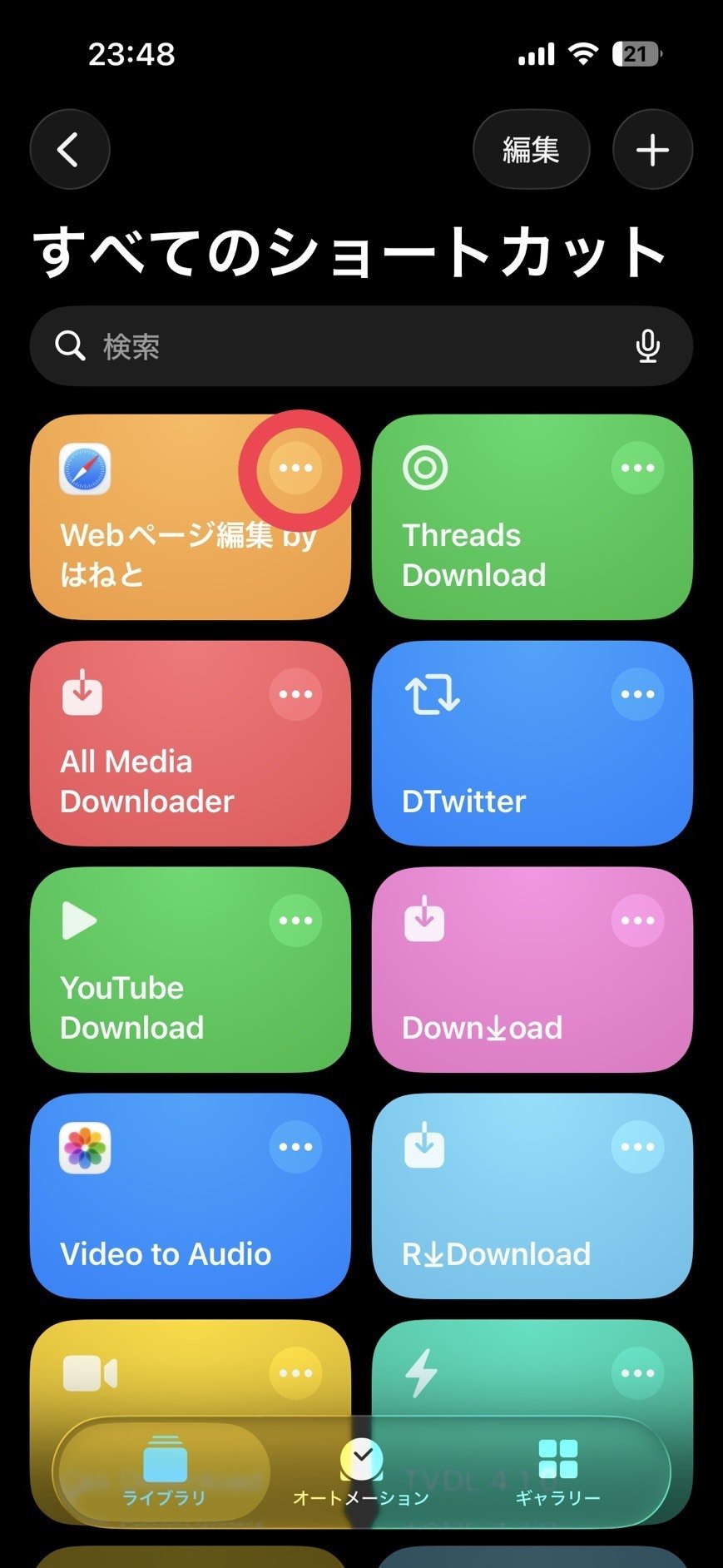Open options menu on Threads Download shortcut
Screen dimensions: 723x1568
637,469
